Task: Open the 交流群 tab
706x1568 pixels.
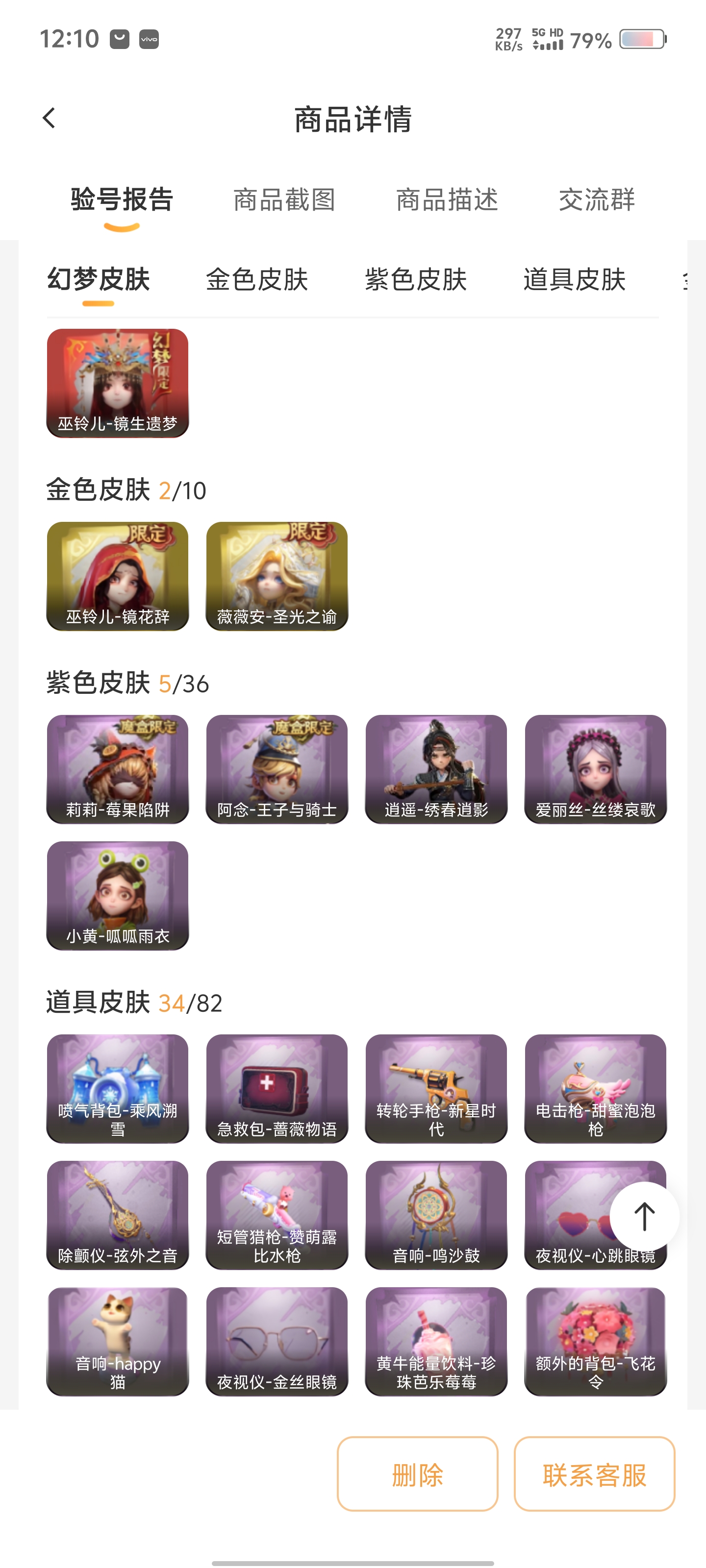Action: (x=597, y=200)
